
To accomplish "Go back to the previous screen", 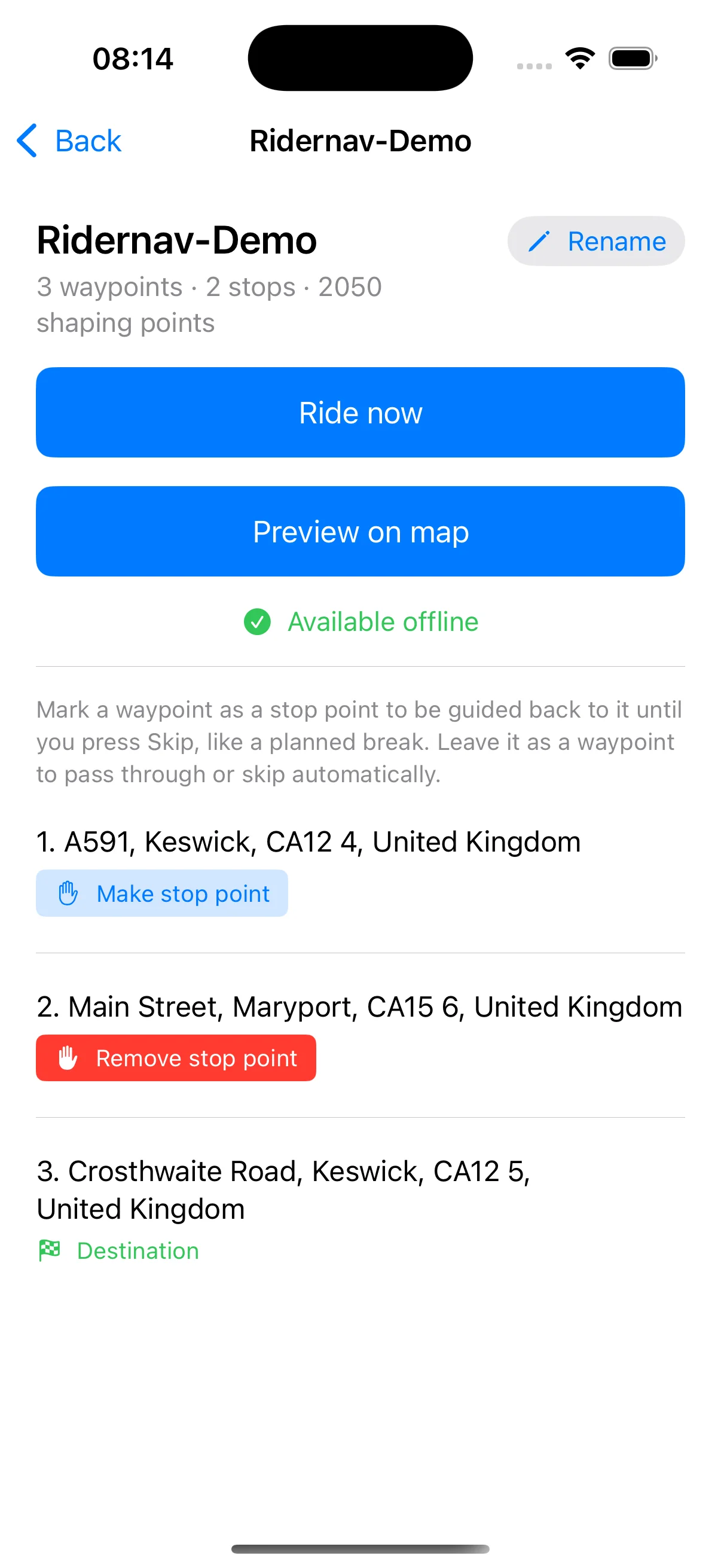I will click(x=69, y=141).
